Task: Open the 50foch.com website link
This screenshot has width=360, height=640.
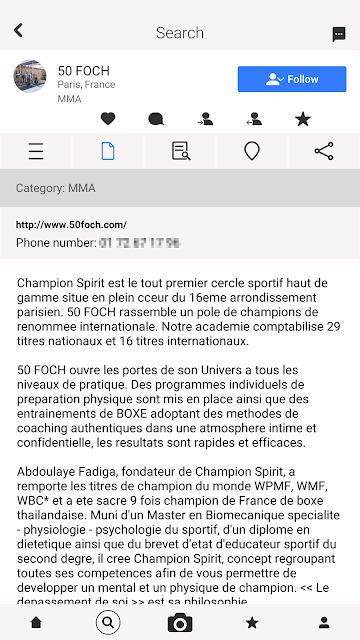Action: (71, 224)
